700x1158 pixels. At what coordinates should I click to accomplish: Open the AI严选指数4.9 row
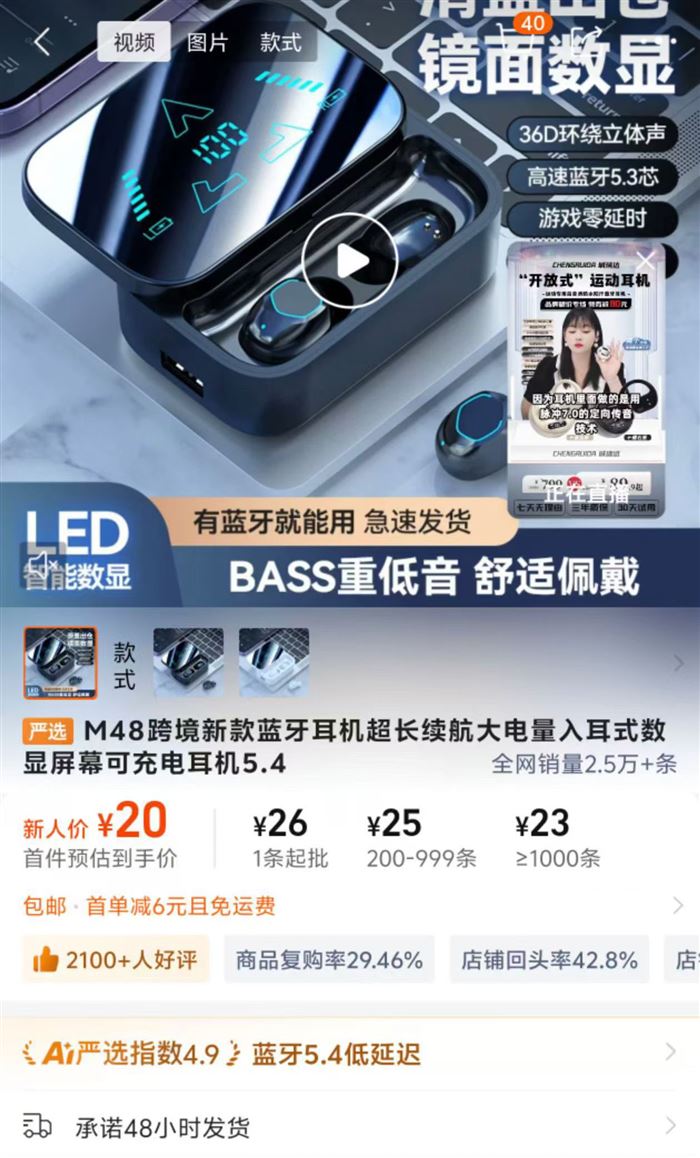[350, 1053]
